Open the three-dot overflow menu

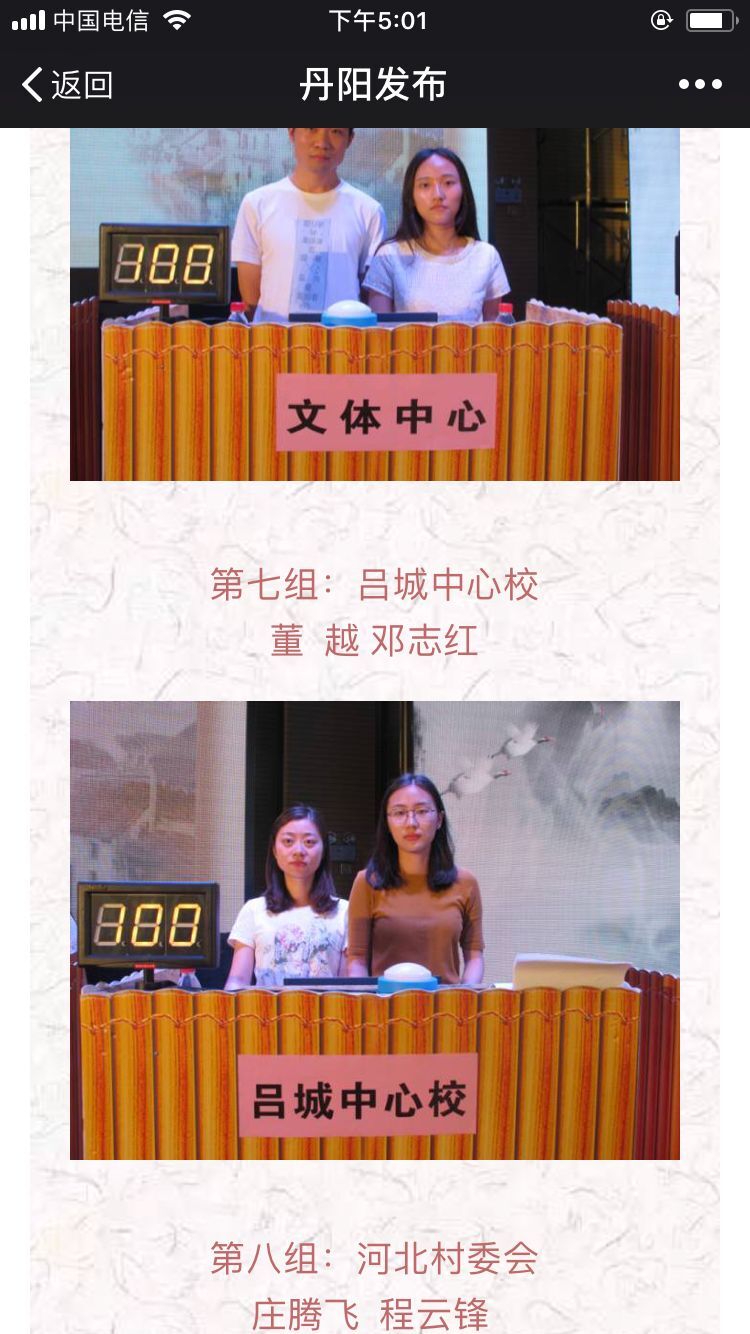pyautogui.click(x=700, y=85)
